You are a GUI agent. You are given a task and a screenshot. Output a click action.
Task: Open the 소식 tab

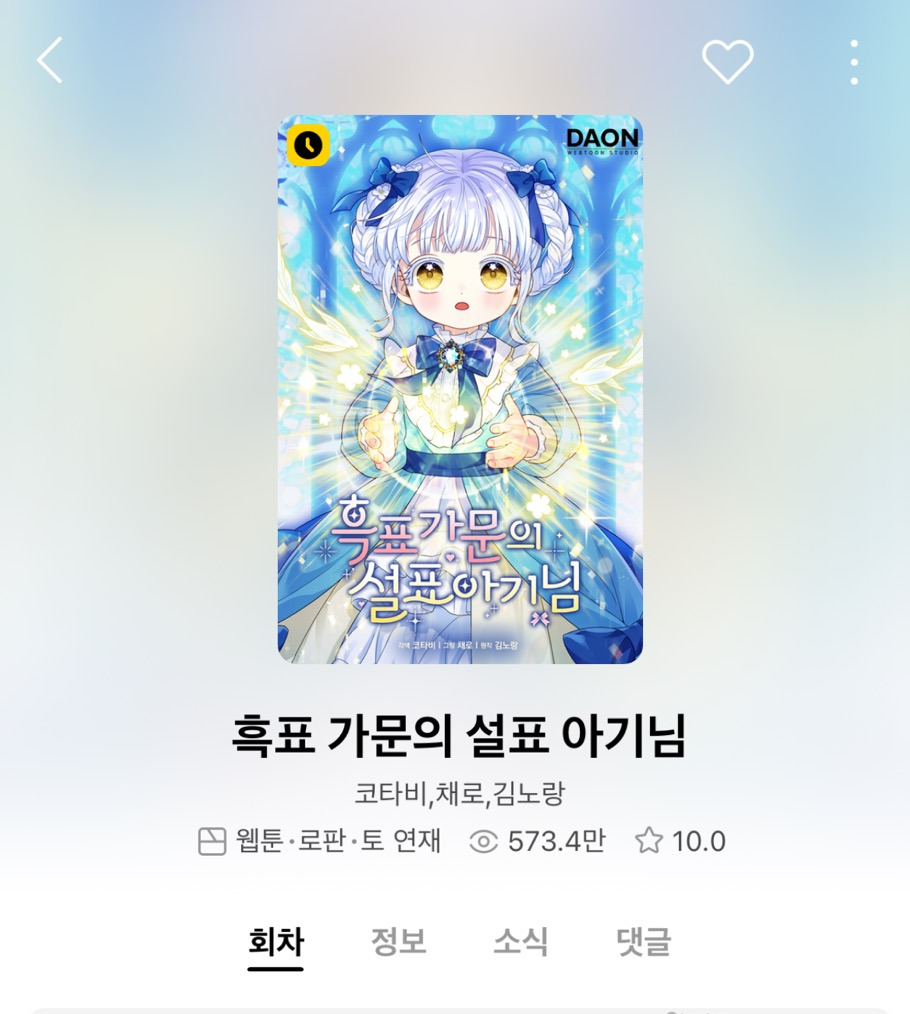tap(521, 941)
